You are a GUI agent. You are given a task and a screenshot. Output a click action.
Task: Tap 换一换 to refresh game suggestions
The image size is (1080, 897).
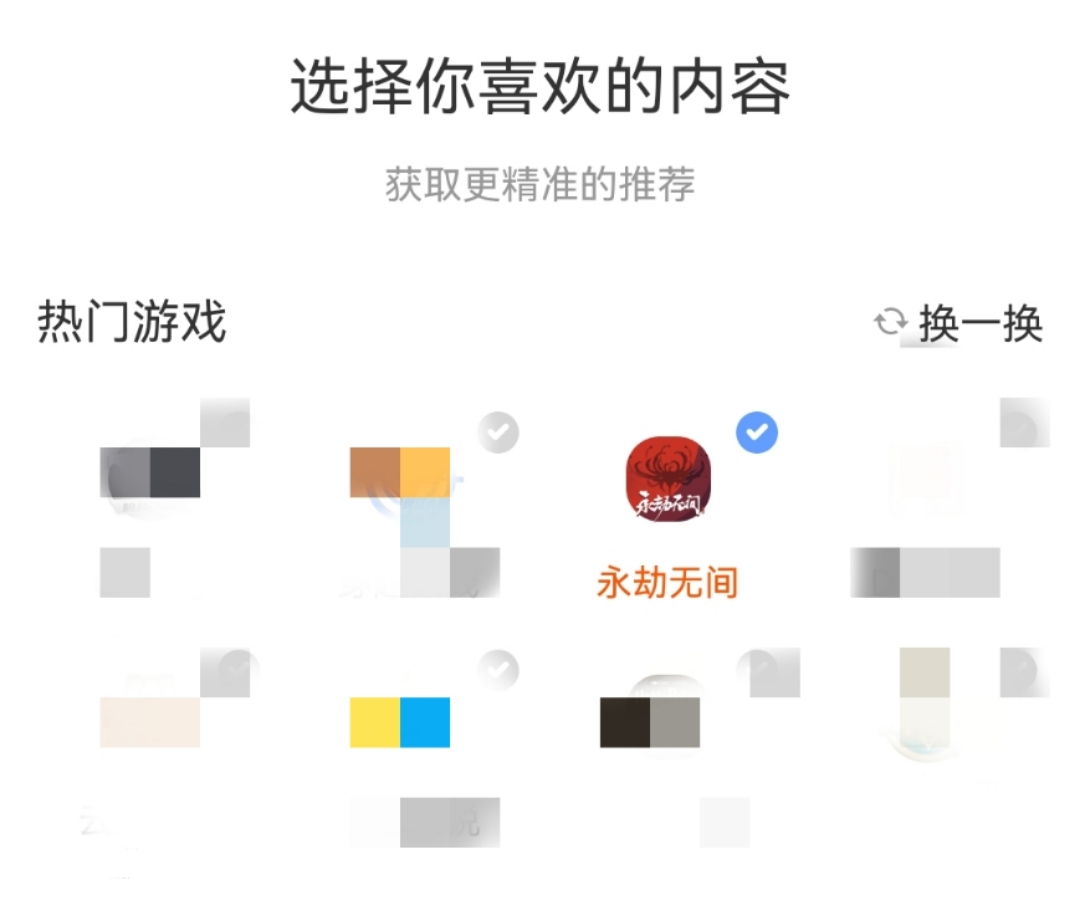(x=960, y=325)
